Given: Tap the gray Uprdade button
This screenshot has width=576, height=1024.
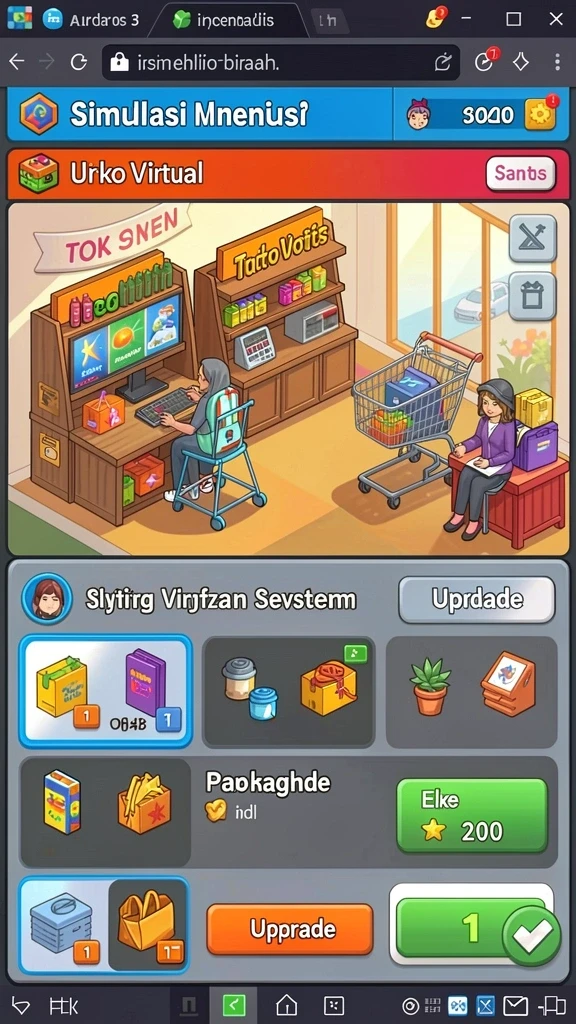Looking at the screenshot, I should click(477, 600).
